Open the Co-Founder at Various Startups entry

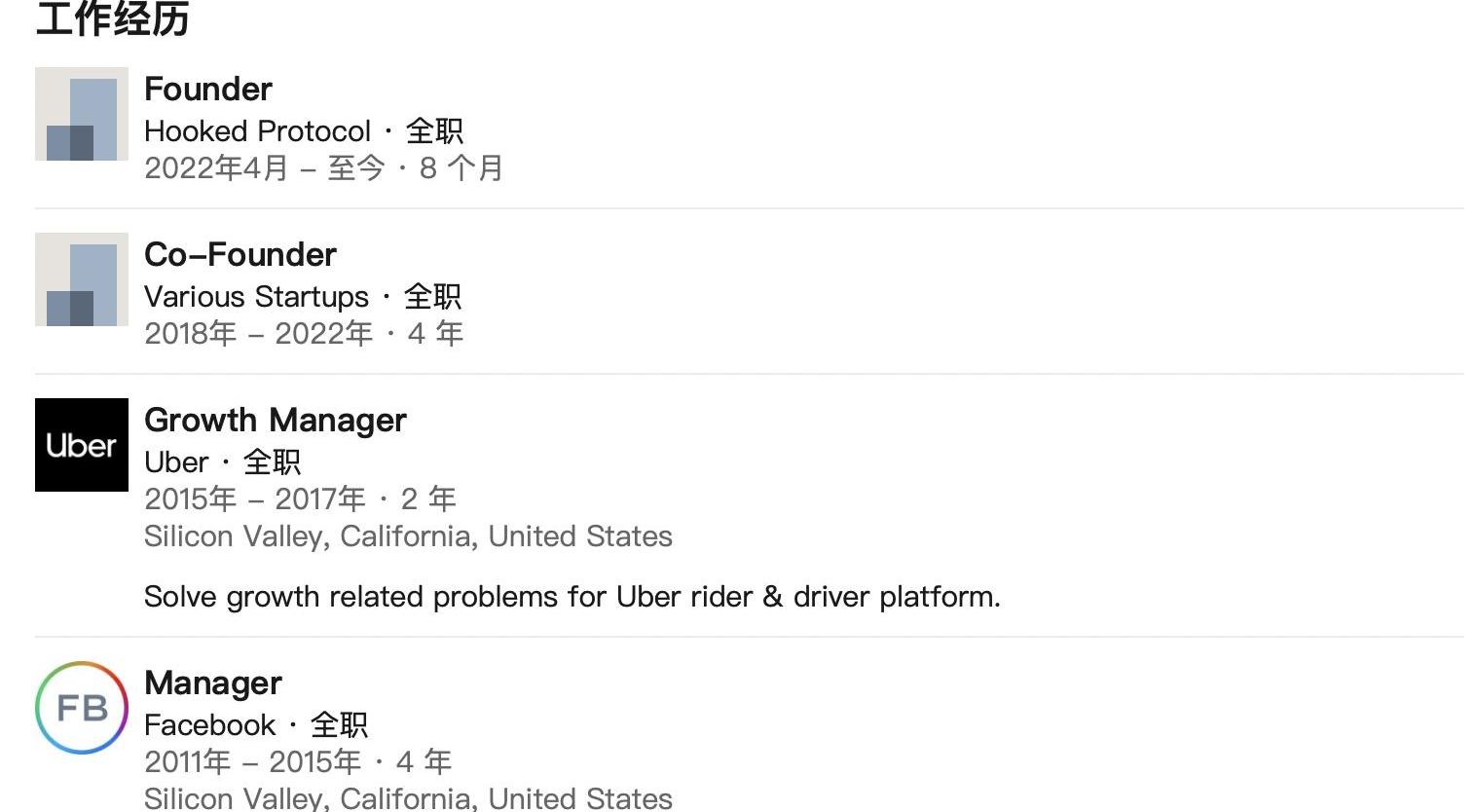240,255
